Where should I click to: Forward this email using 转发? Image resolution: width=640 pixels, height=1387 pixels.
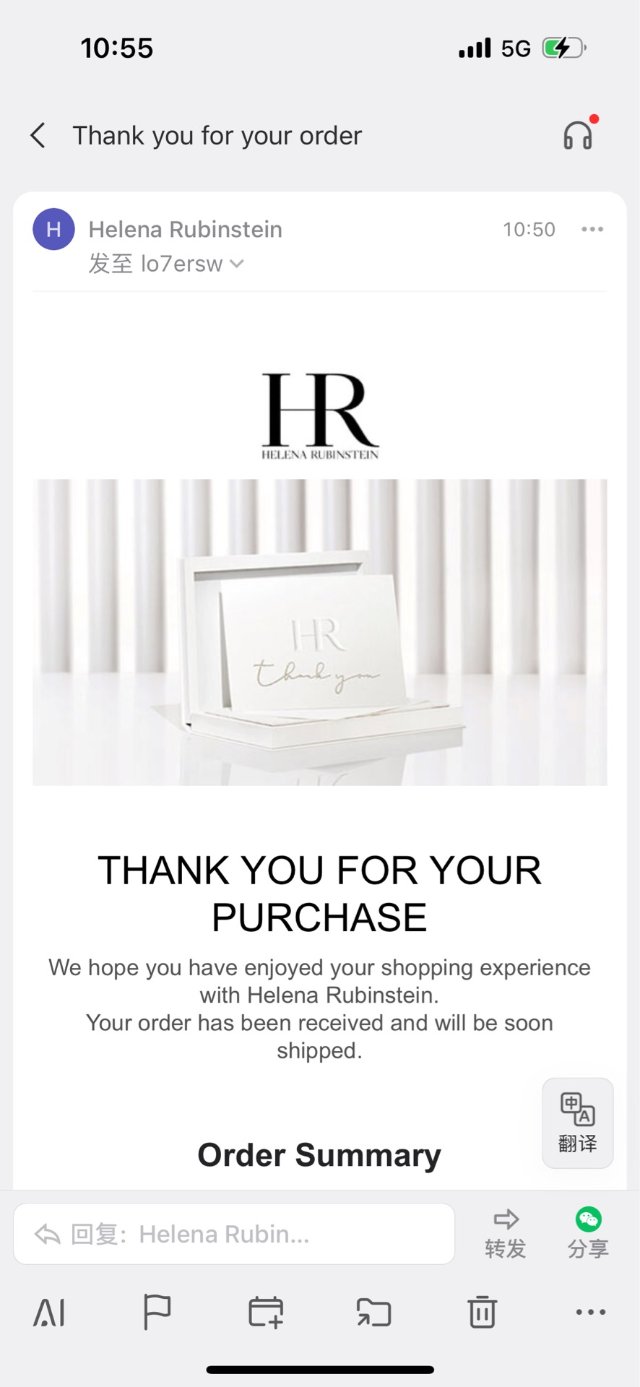pos(505,1233)
